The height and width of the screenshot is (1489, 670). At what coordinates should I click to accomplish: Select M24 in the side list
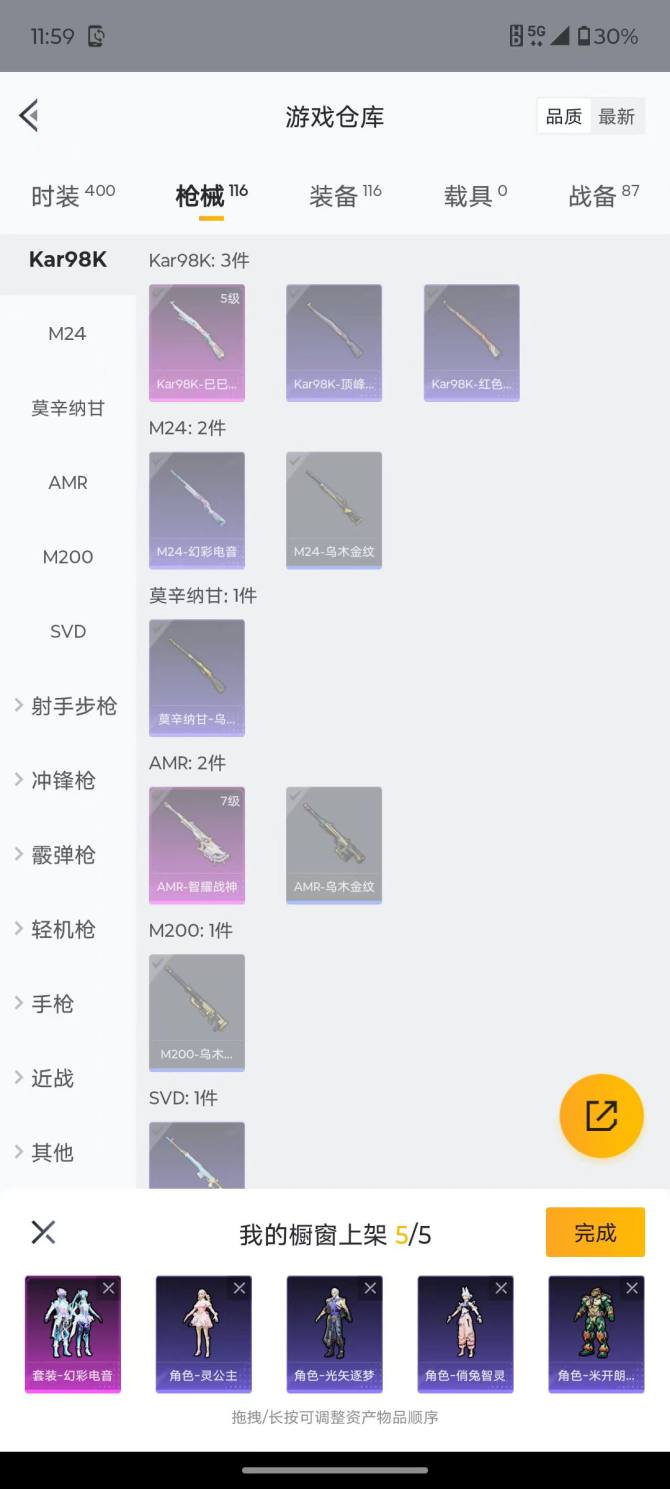coord(67,334)
